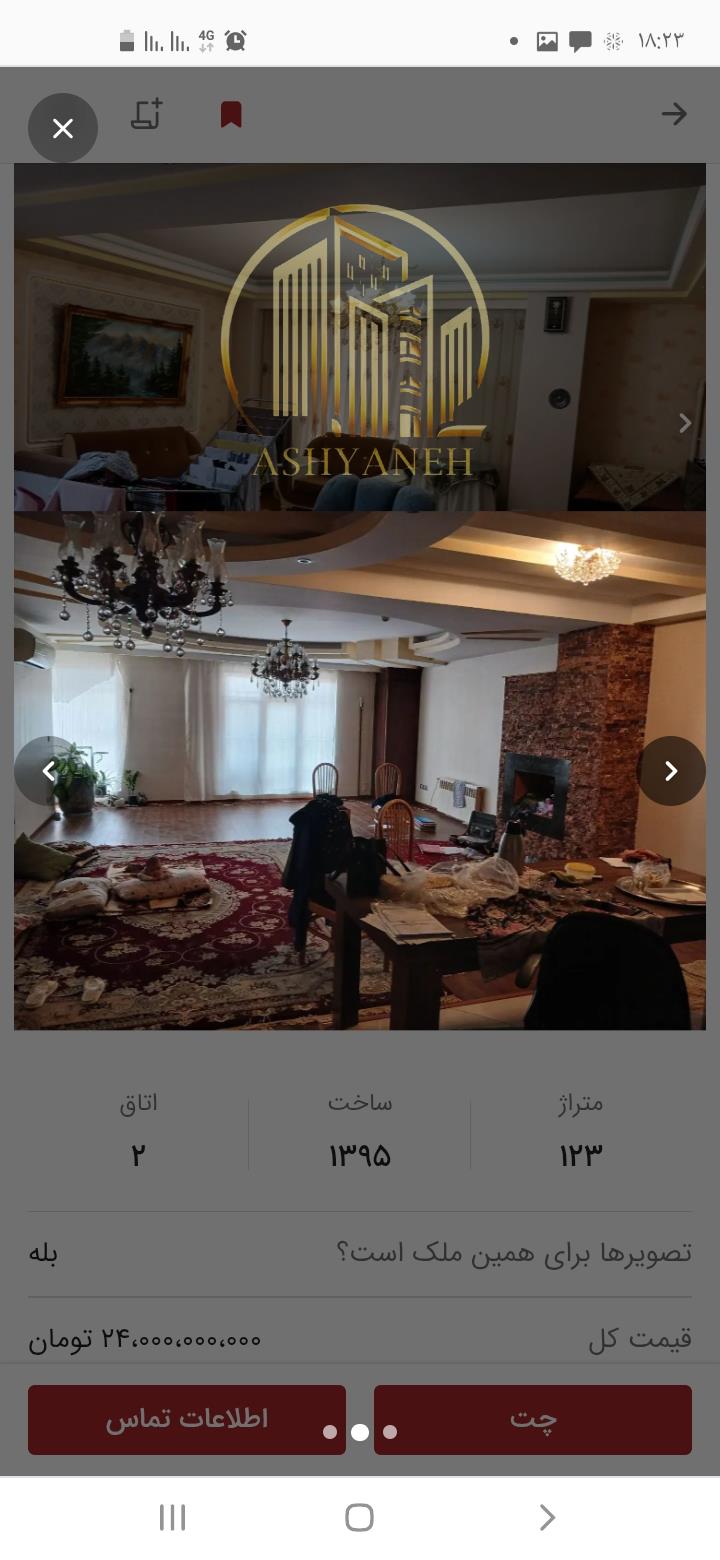Show the next photo with the right arrow
Screen dimensions: 720x1560
coord(671,771)
